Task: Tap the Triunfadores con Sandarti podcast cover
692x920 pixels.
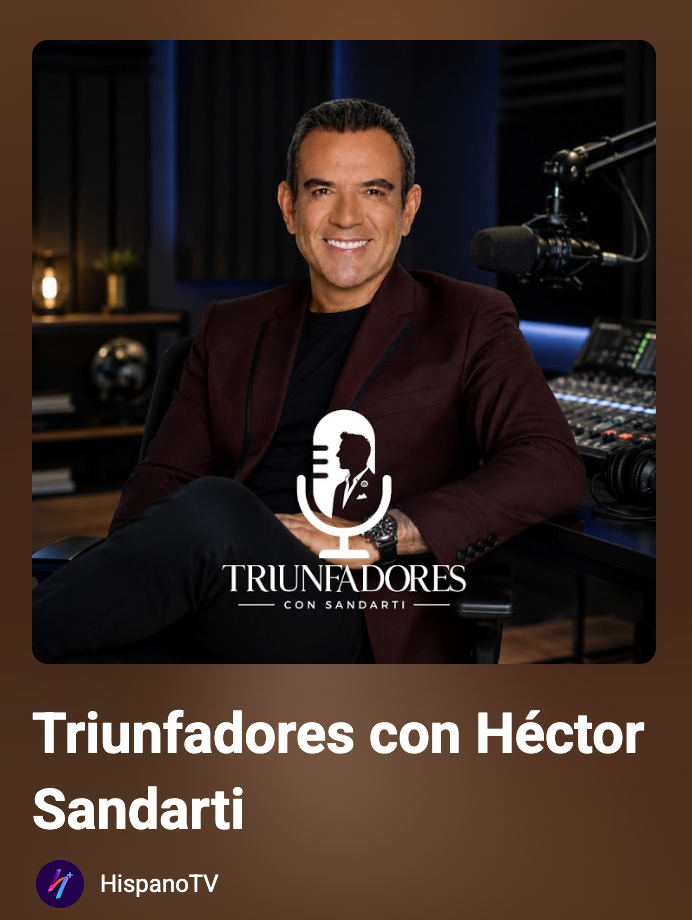Action: tap(344, 352)
